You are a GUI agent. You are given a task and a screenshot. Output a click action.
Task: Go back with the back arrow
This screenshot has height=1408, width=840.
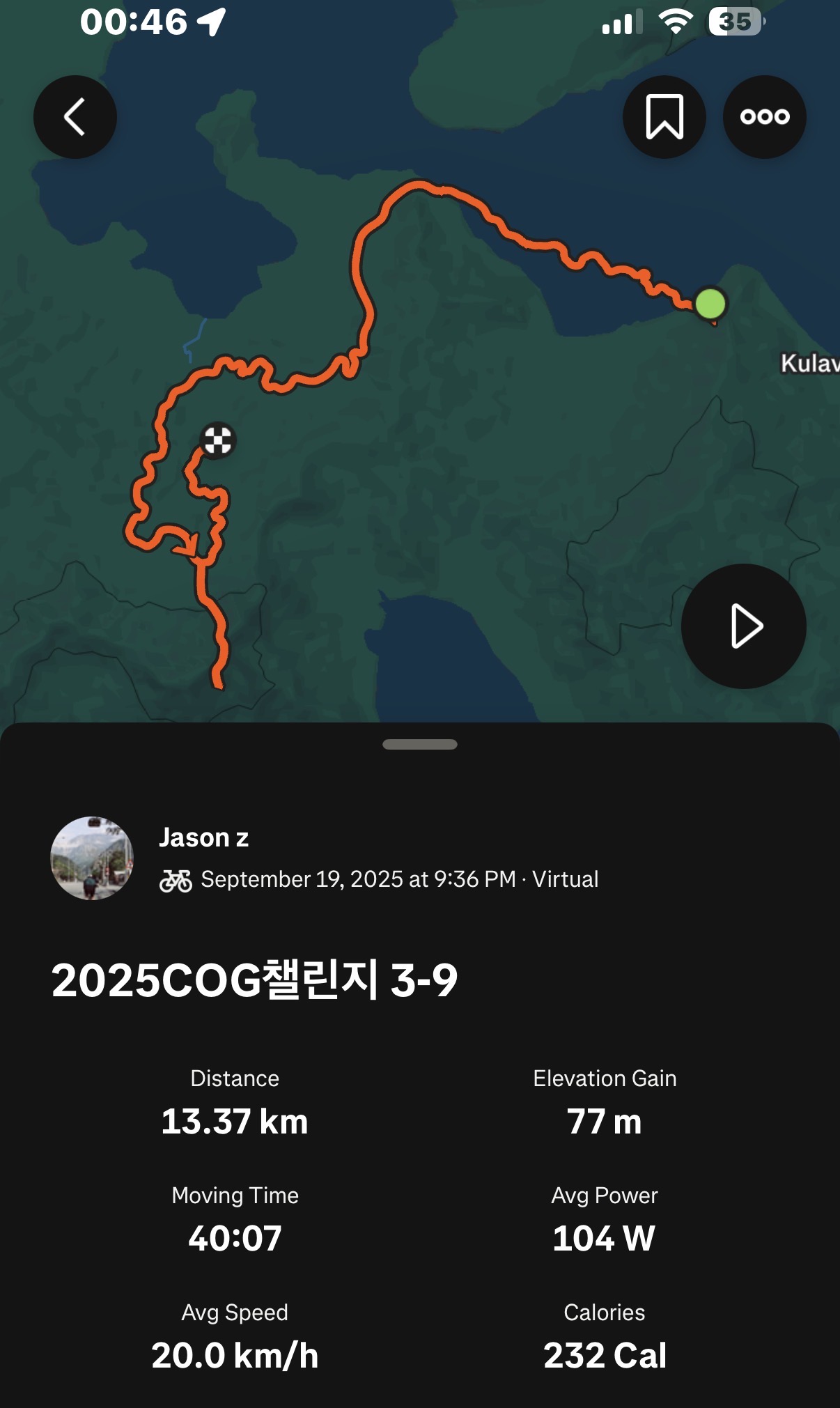click(x=75, y=116)
